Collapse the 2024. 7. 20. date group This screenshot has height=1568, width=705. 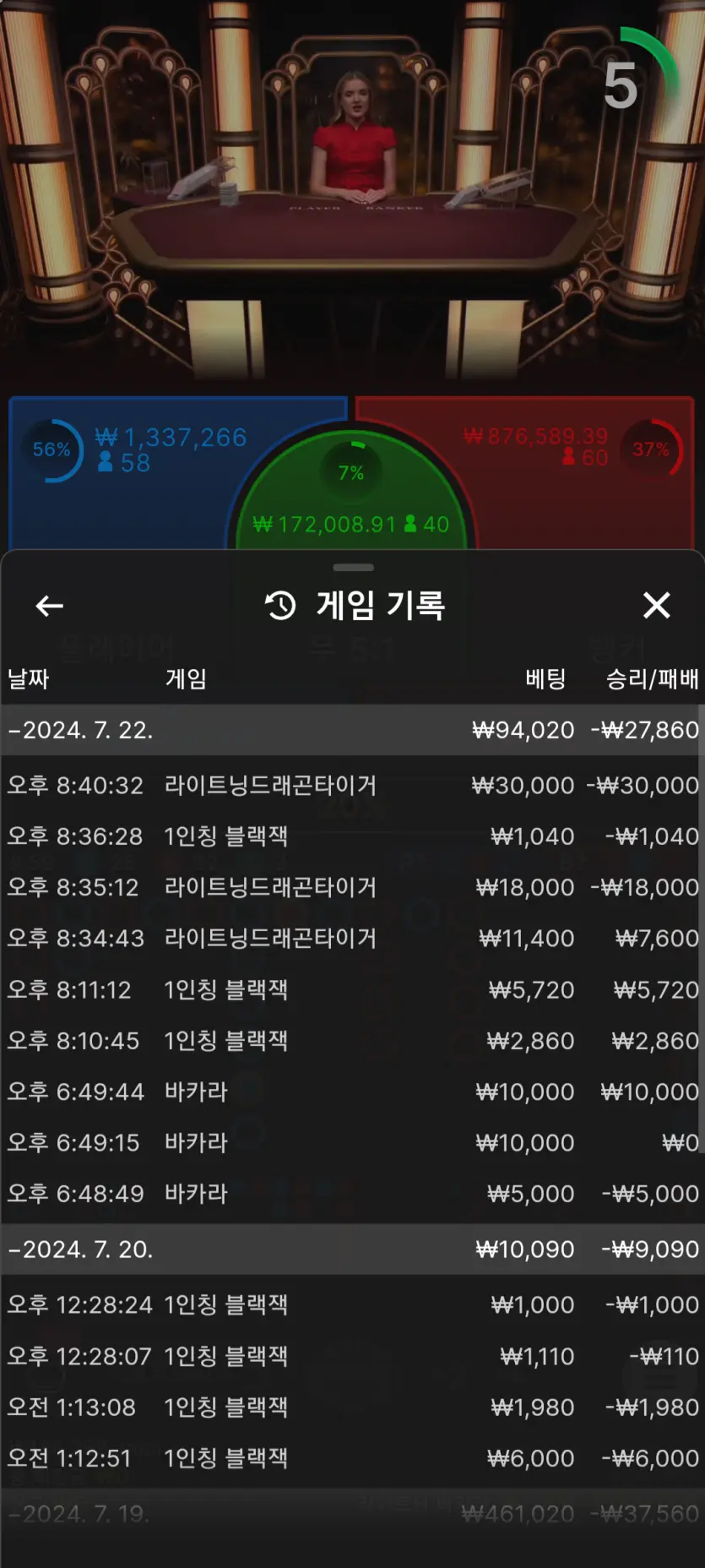coord(353,1249)
